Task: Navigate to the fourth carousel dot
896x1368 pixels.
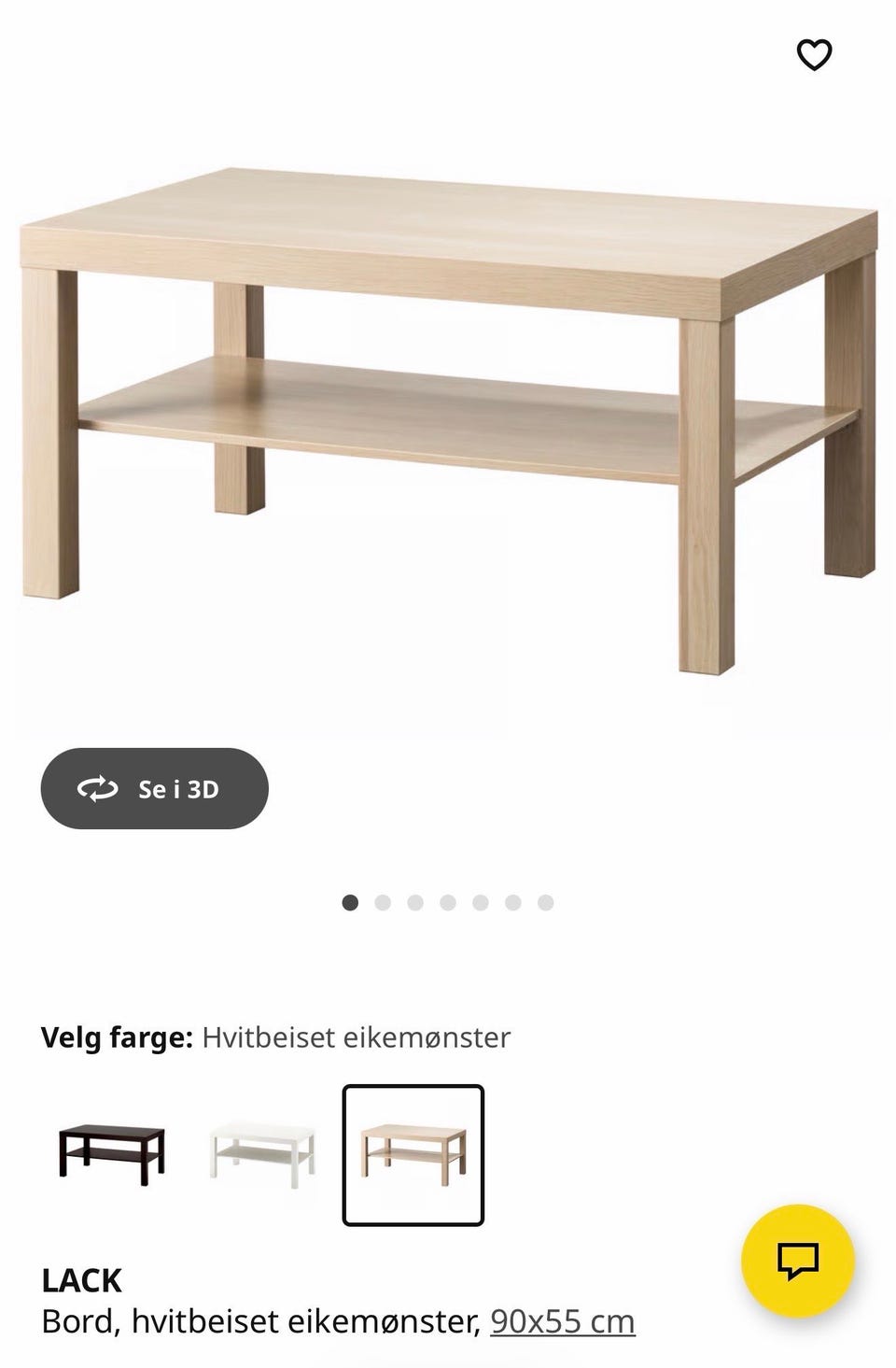Action: [447, 902]
